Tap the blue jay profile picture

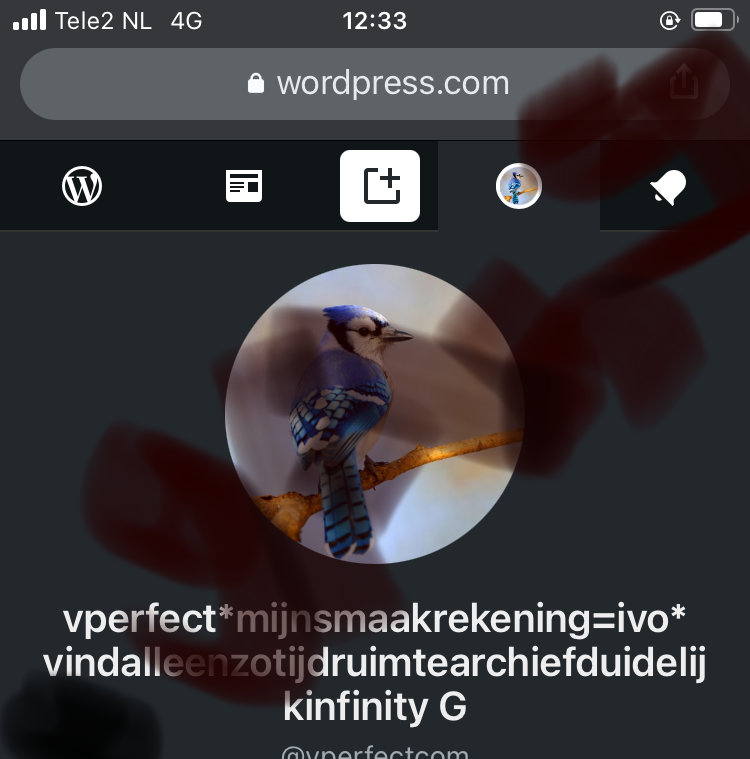coord(375,413)
